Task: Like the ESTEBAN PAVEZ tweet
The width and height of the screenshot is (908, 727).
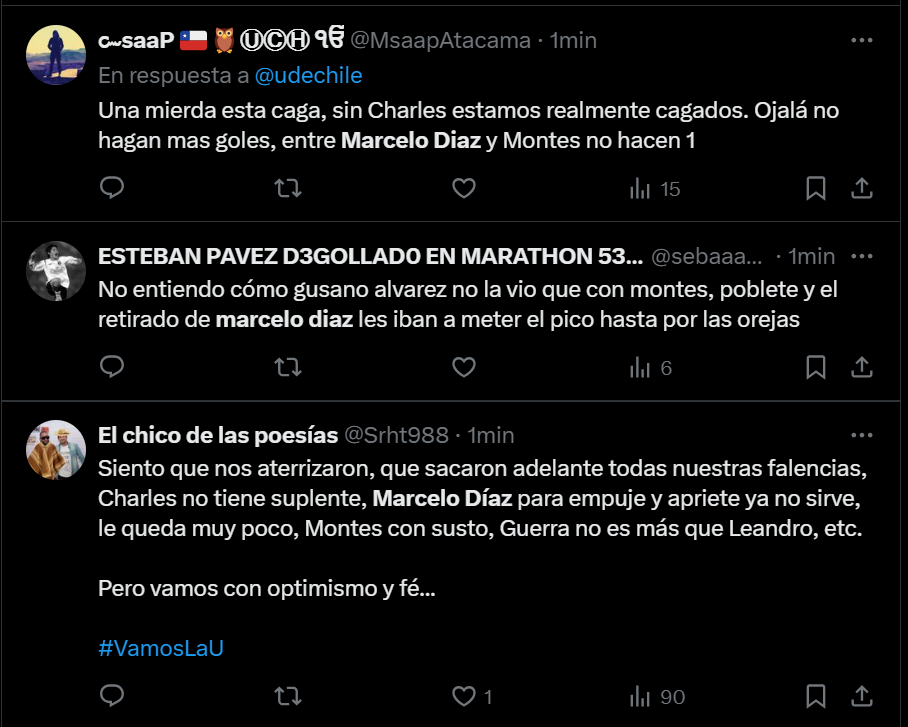Action: 463,367
